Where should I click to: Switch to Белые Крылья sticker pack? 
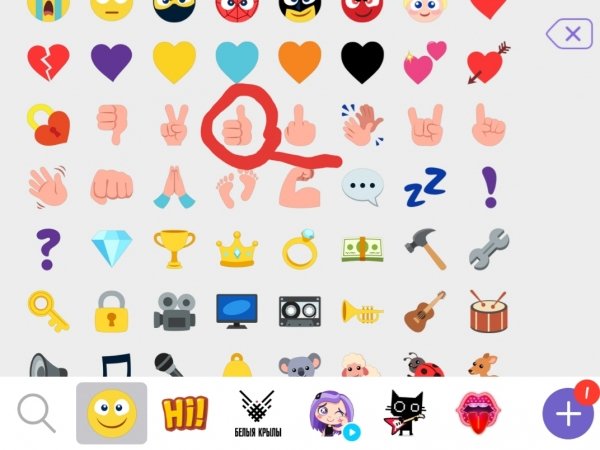click(260, 413)
